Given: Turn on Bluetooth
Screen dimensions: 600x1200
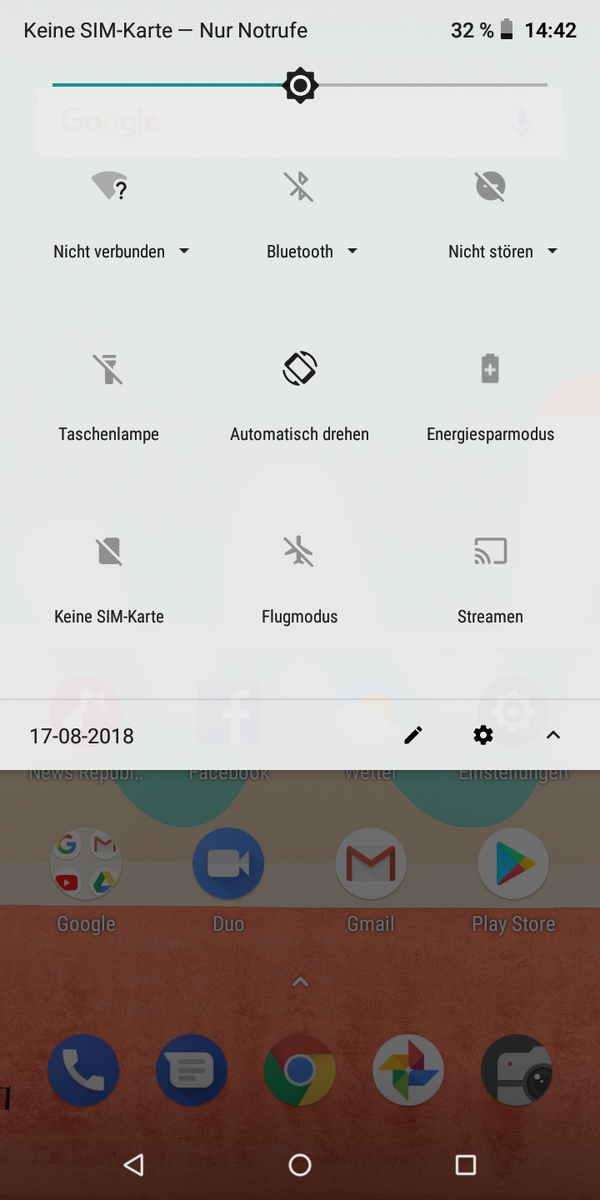Looking at the screenshot, I should [x=299, y=187].
